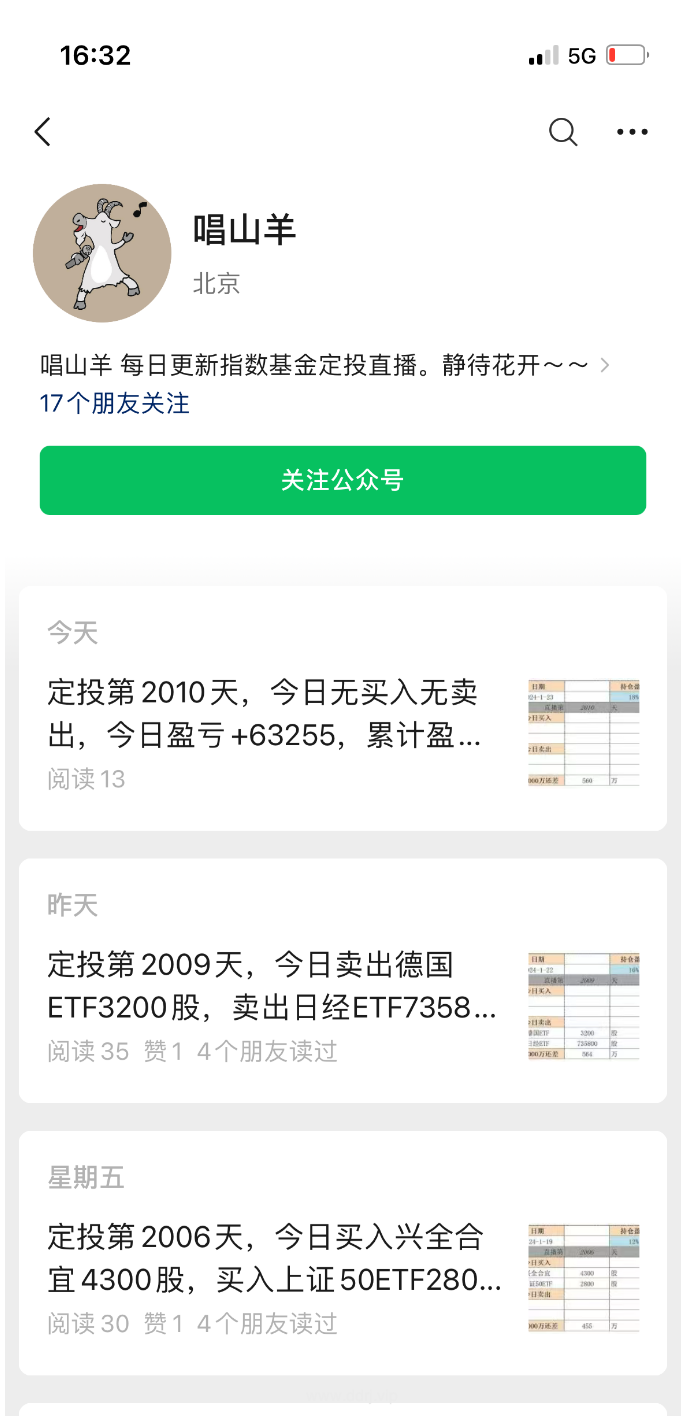The height and width of the screenshot is (1416, 700).
Task: Open the 17个朋友关注 link
Action: [x=115, y=403]
